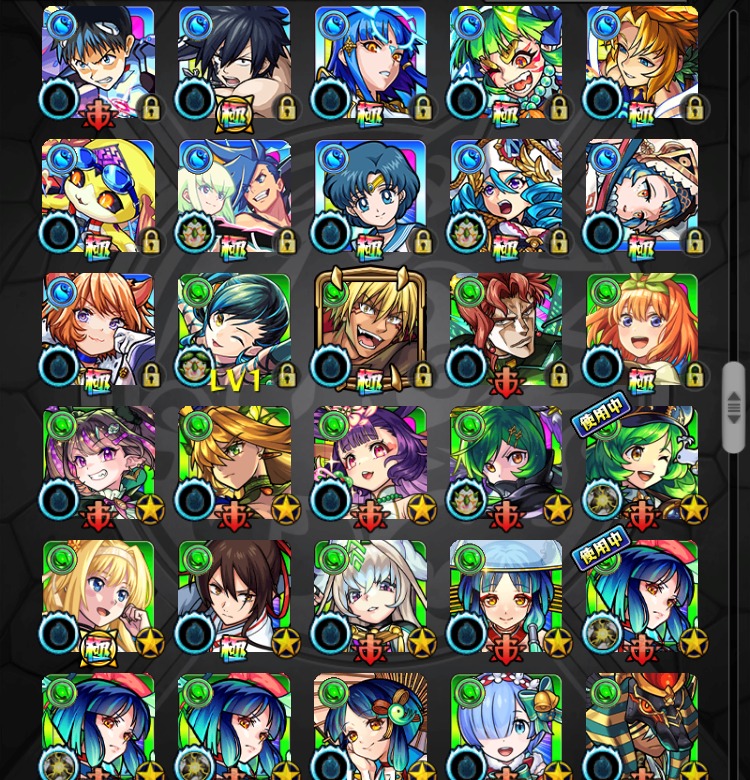Select the monster tile labeled LV1
Image resolution: width=750 pixels, height=780 pixels.
[234, 330]
